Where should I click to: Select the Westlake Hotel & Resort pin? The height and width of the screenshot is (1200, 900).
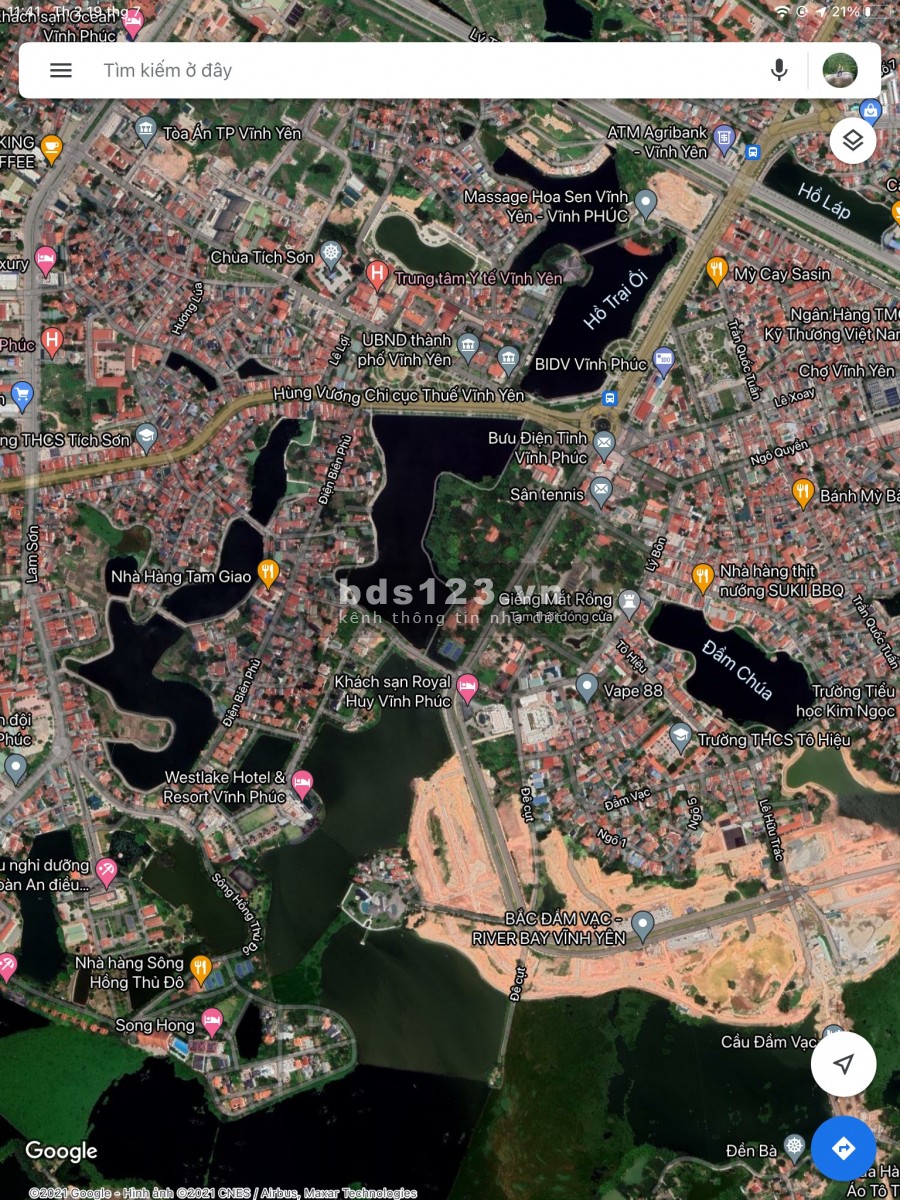(x=303, y=784)
